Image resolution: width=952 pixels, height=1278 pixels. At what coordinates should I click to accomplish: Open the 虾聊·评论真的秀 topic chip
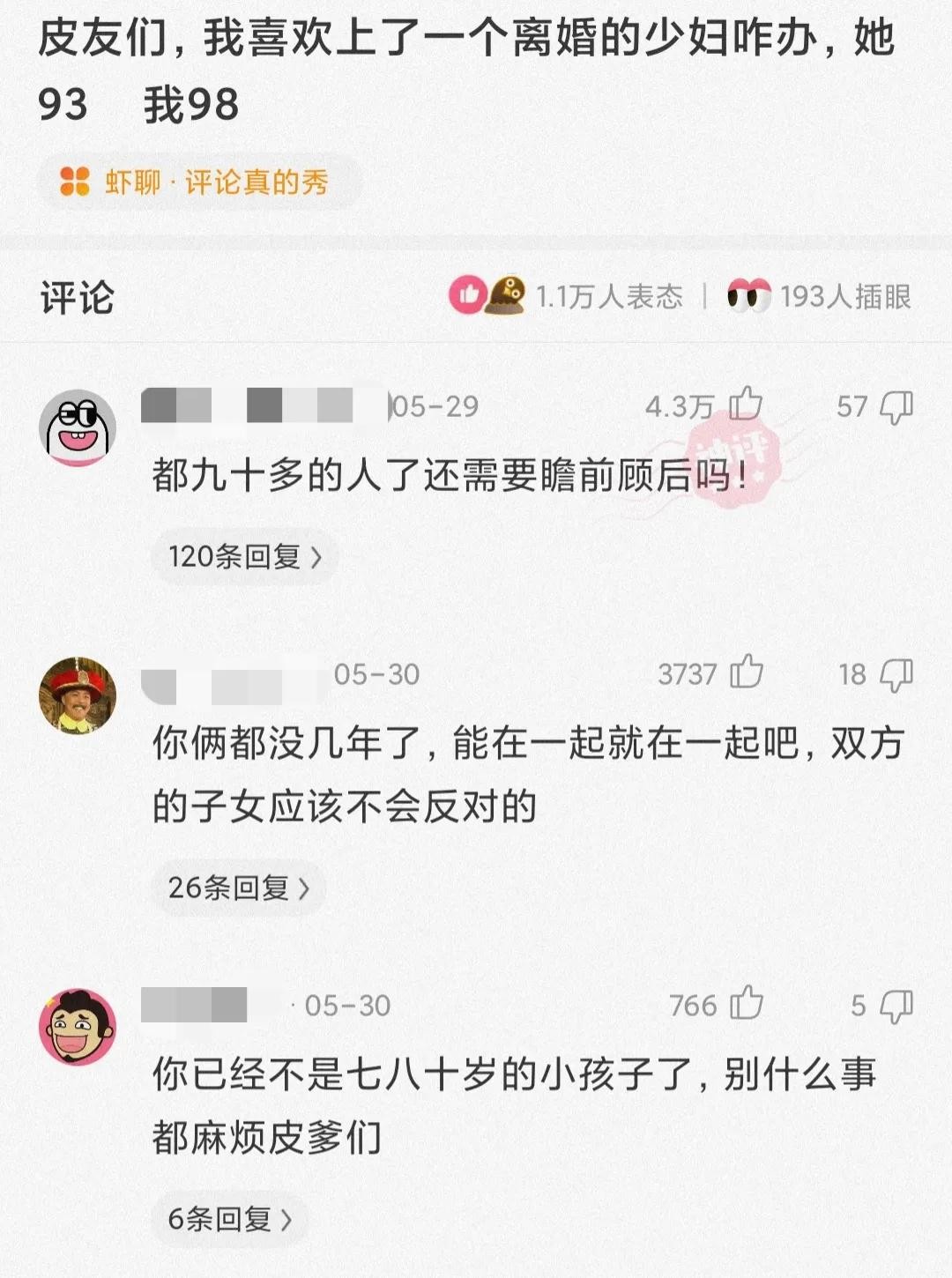point(197,182)
